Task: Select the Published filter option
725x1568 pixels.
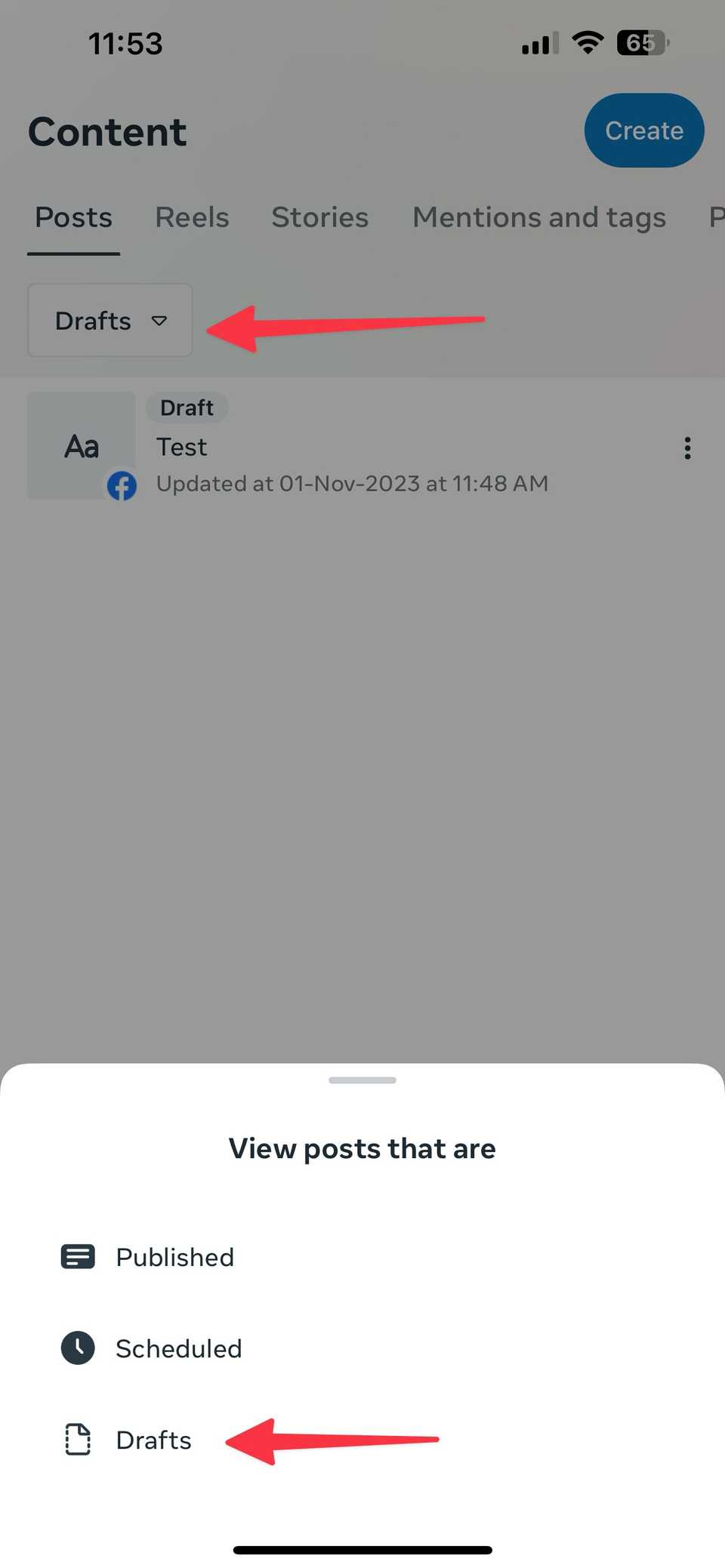Action: [174, 1256]
